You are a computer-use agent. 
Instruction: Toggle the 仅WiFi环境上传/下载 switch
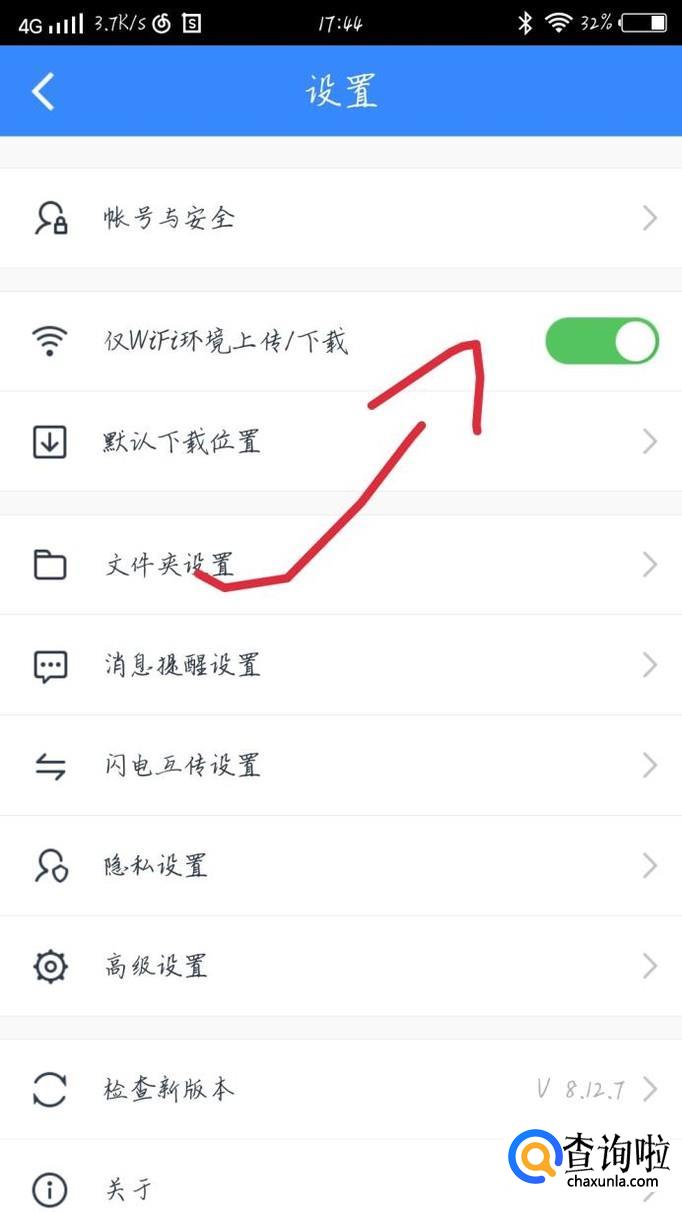pos(601,342)
